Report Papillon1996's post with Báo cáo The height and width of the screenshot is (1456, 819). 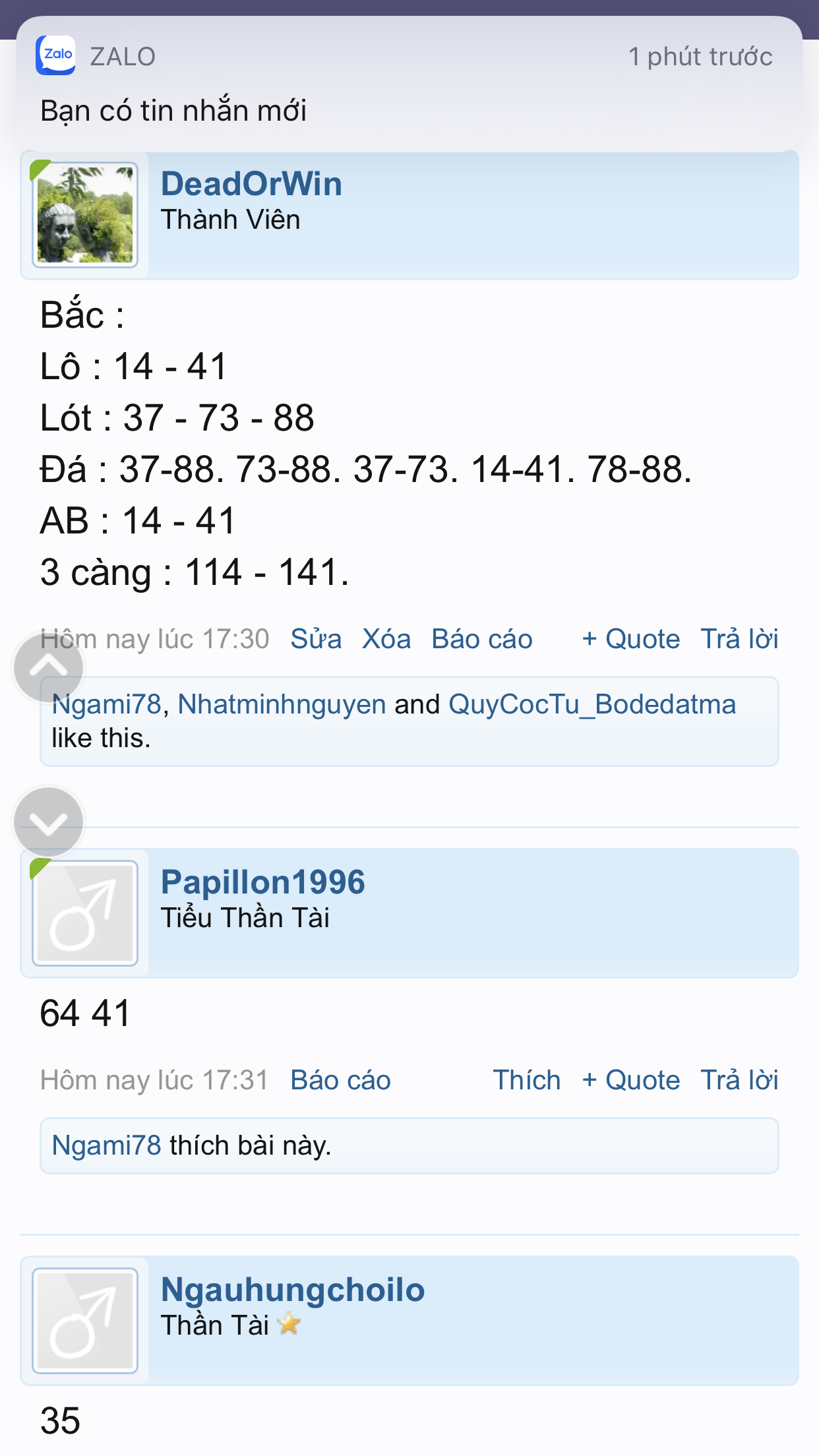[341, 1080]
